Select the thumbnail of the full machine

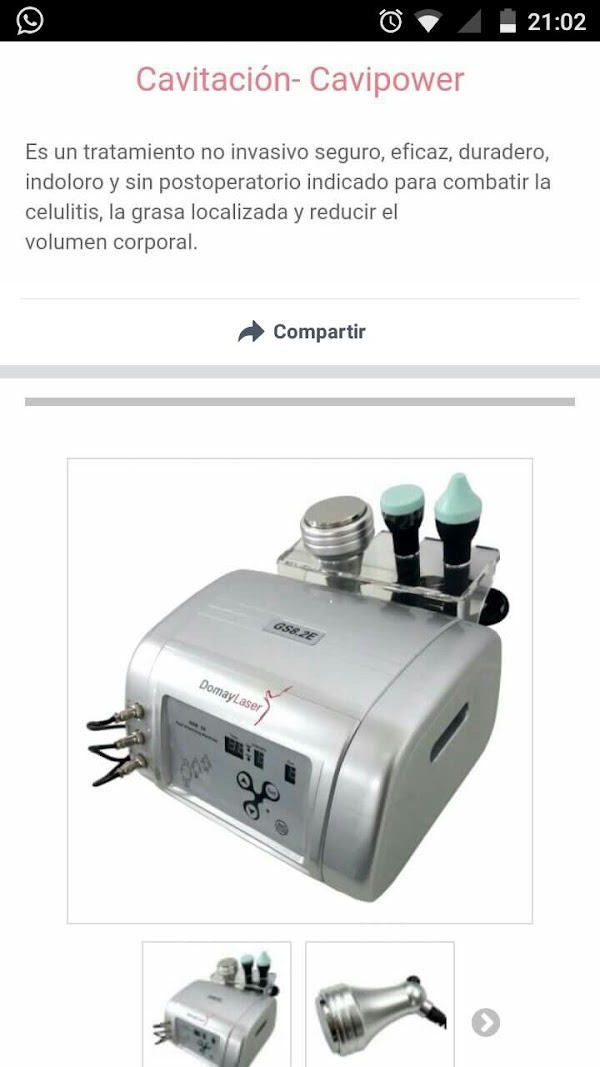point(217,1003)
